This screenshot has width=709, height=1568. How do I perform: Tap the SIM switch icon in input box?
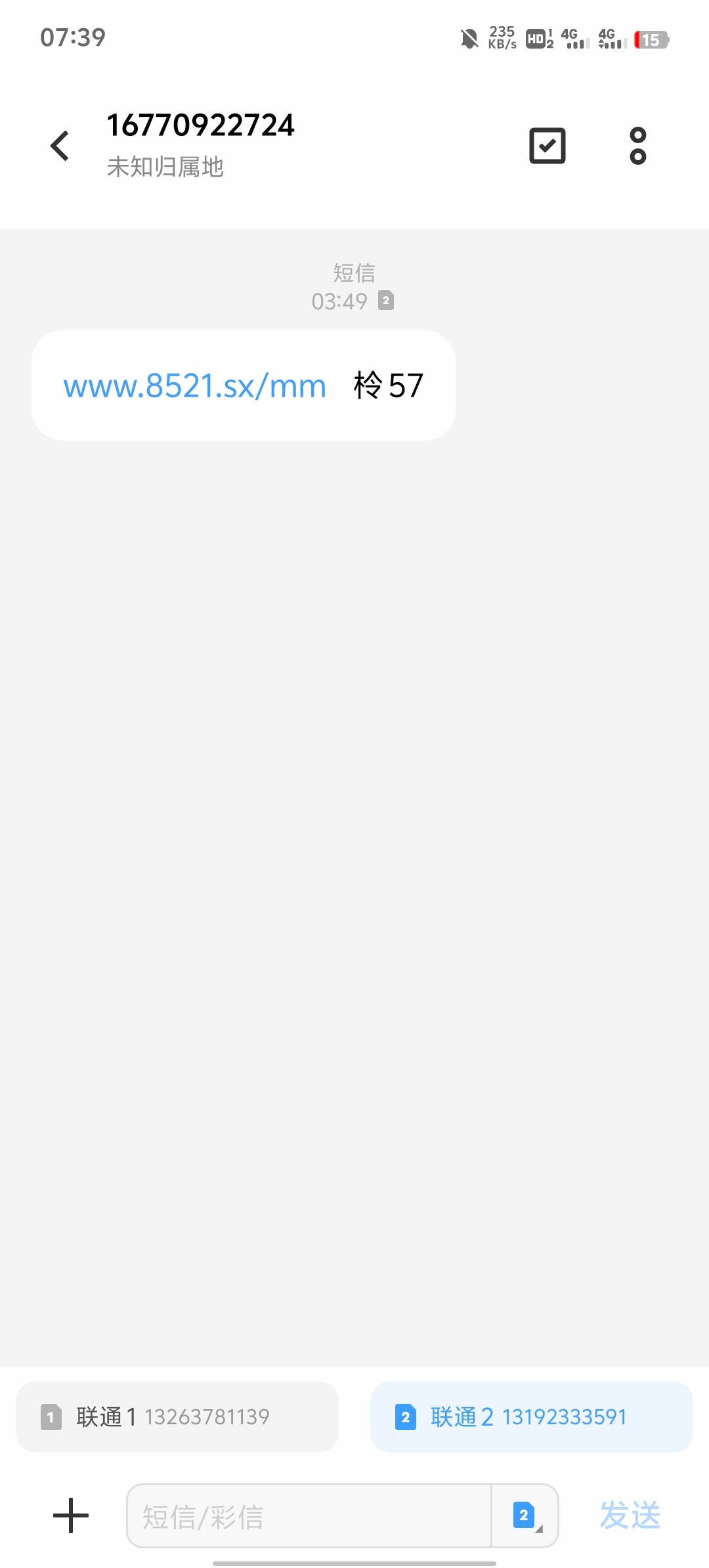click(525, 1516)
